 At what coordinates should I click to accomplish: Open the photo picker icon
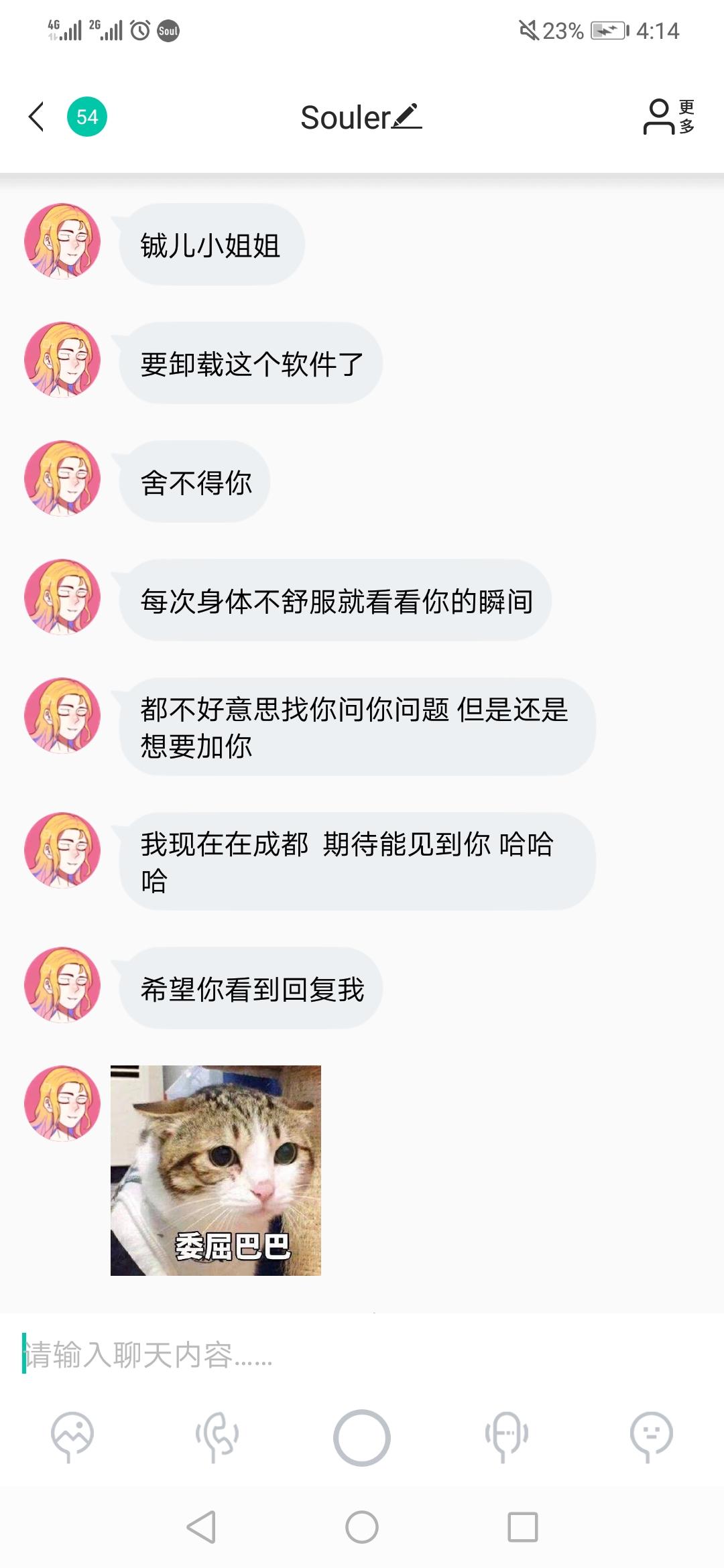coord(72,1437)
